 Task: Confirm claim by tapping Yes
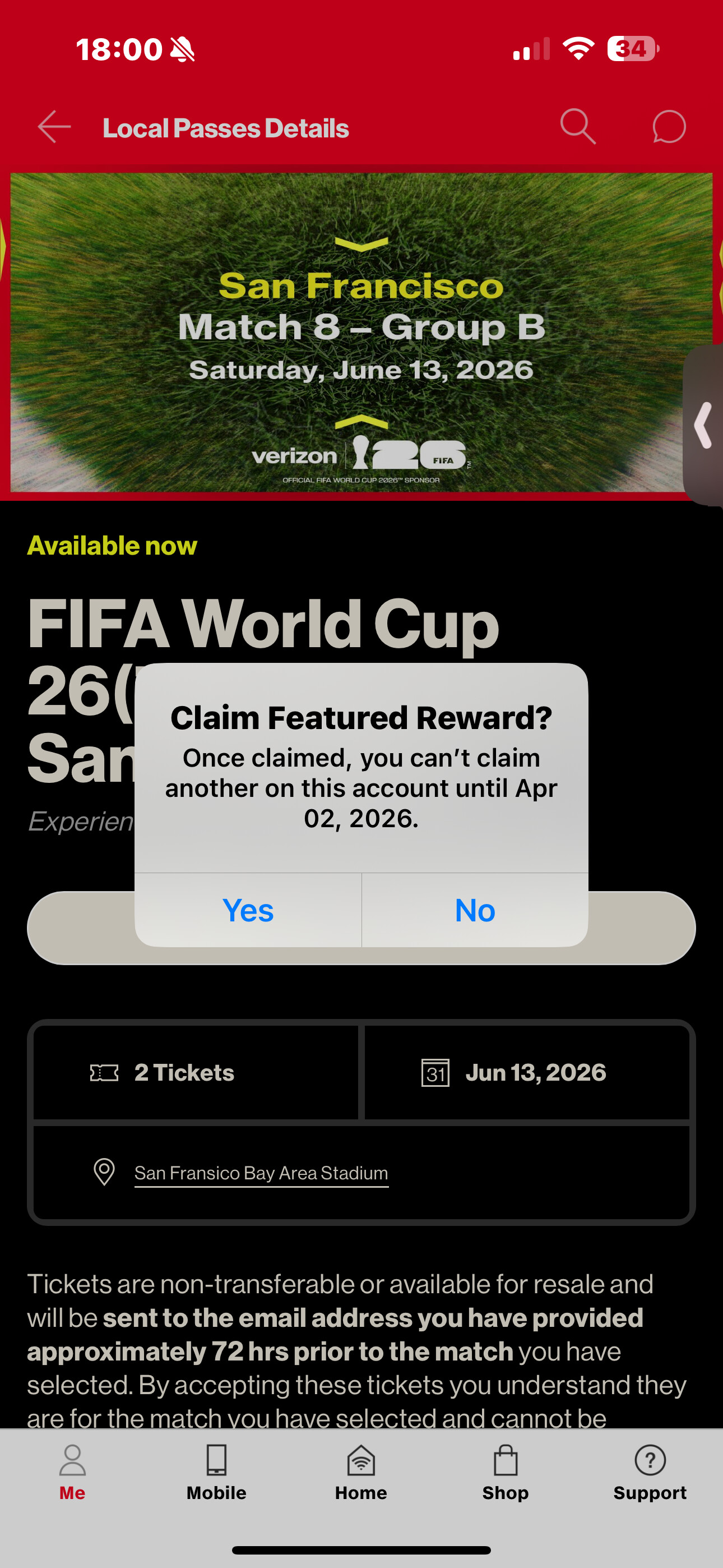click(248, 910)
